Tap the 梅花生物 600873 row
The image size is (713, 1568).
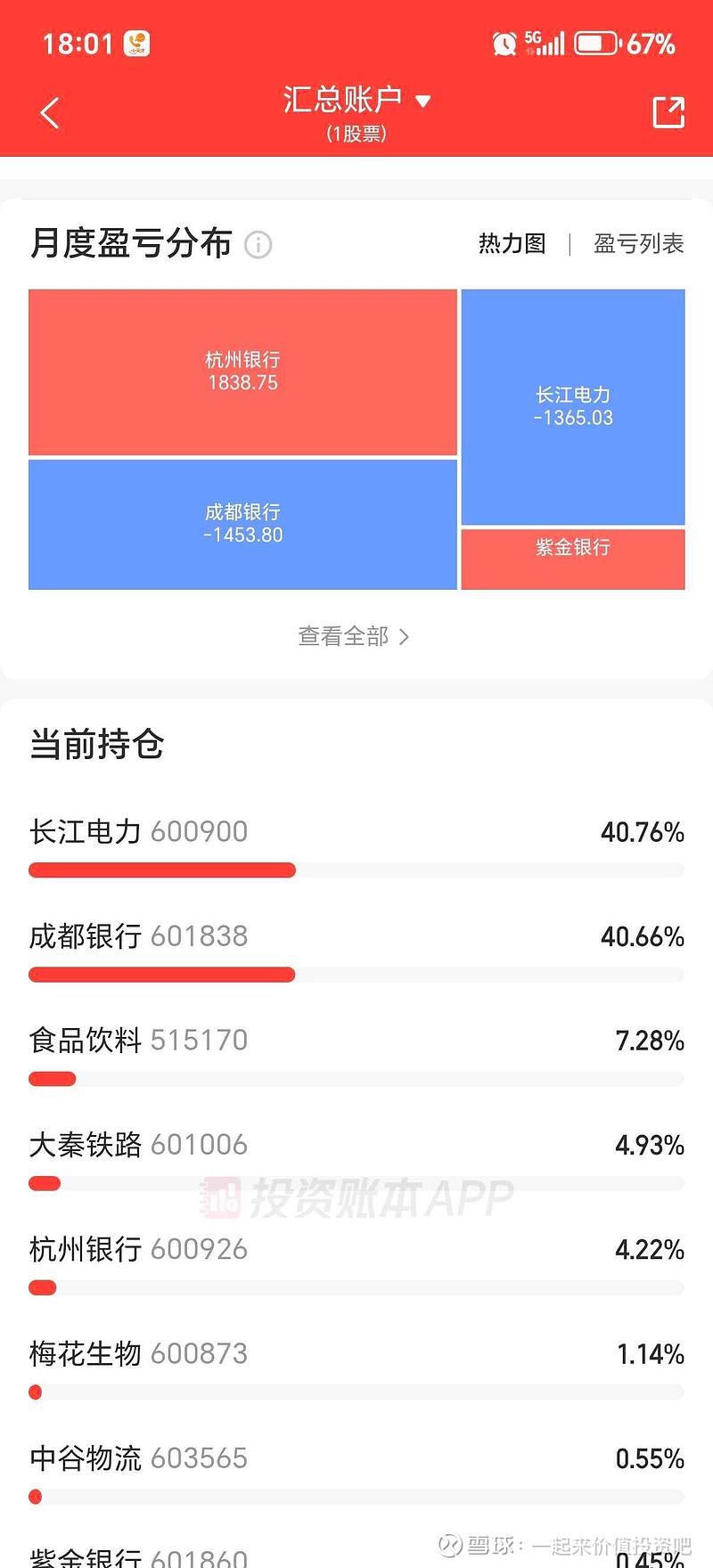356,1353
